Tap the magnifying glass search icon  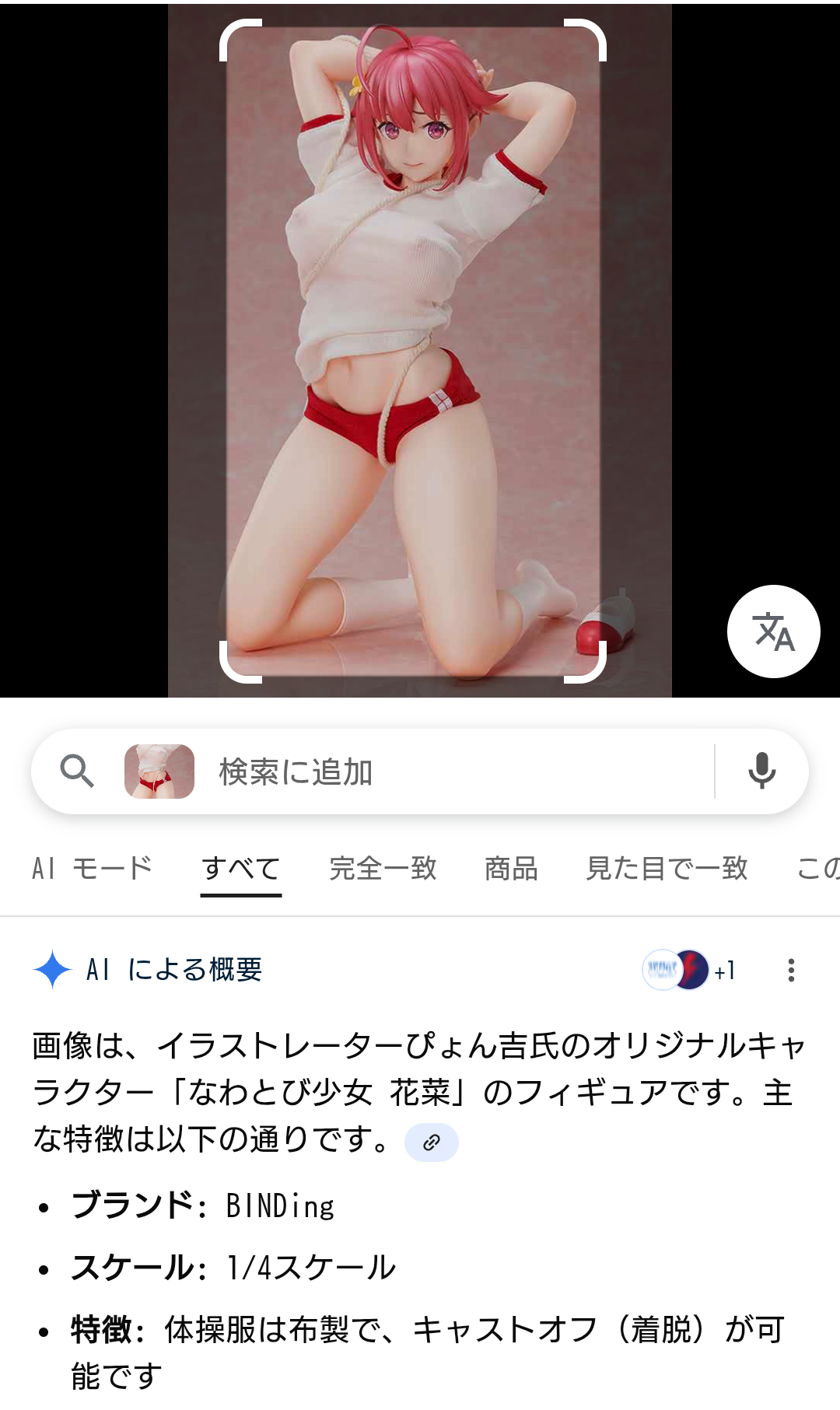tap(77, 771)
